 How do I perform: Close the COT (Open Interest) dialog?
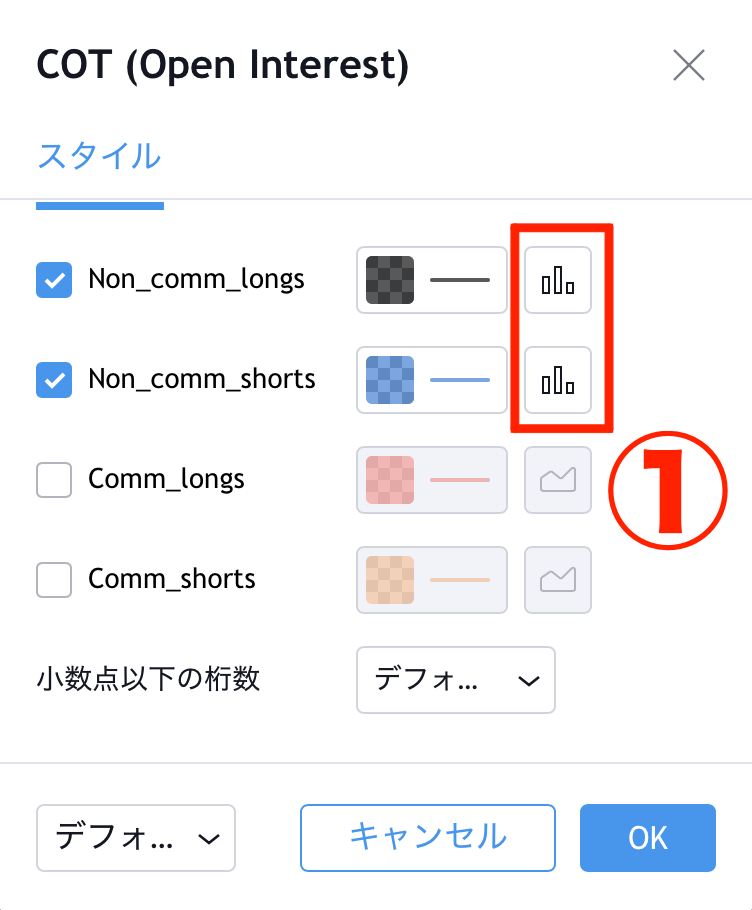point(689,66)
